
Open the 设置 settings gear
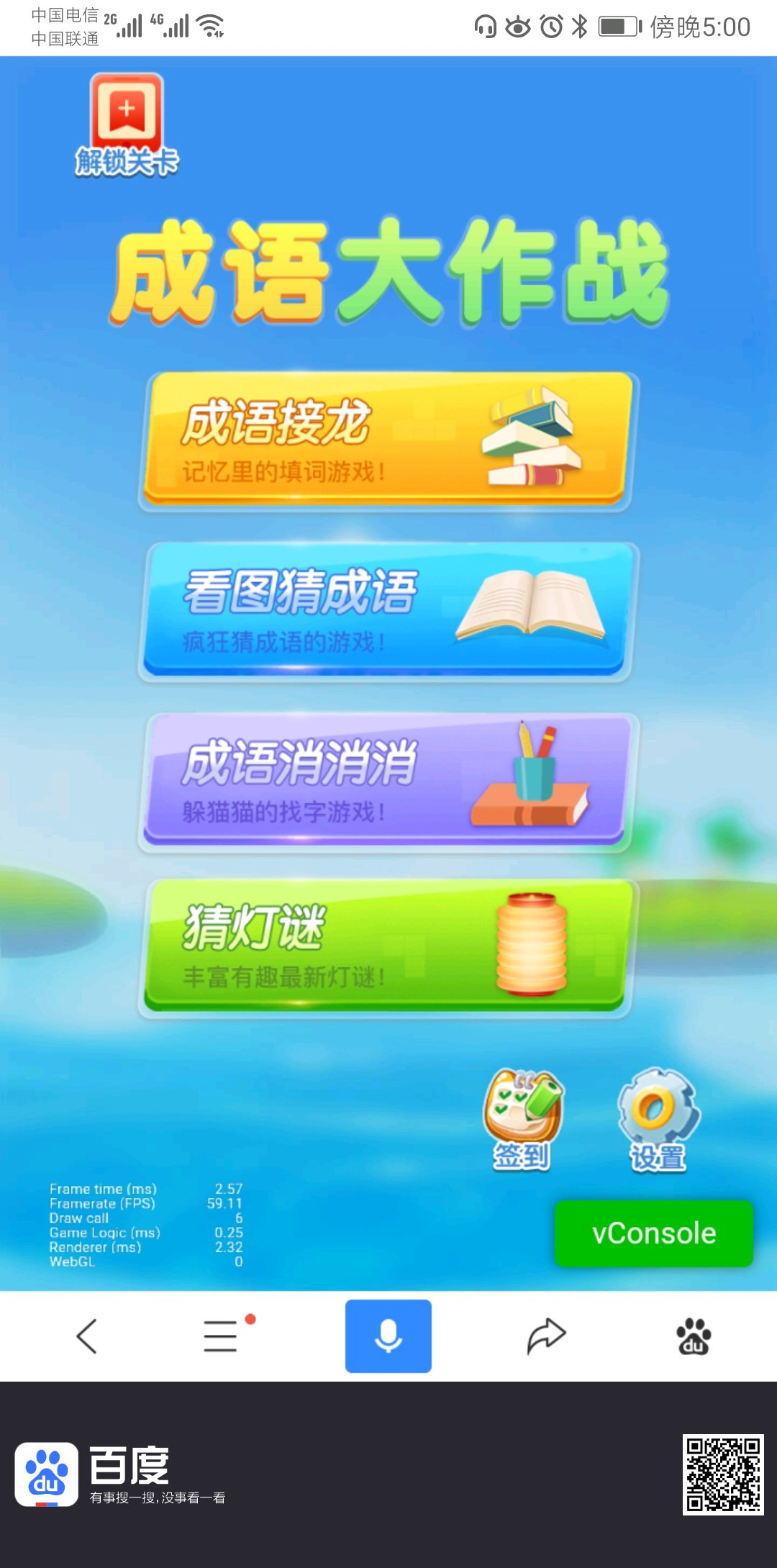(x=658, y=1118)
